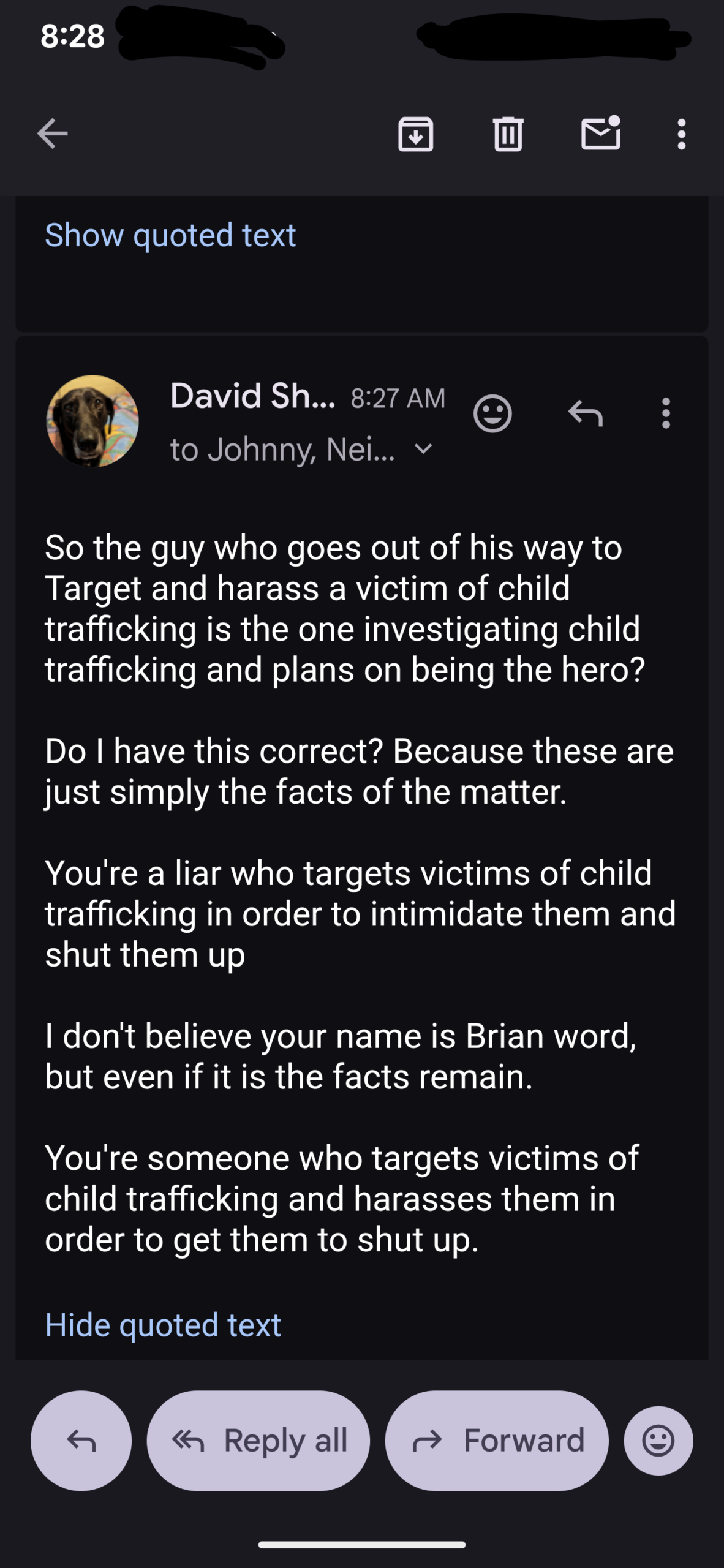
Task: Forward this email
Action: click(x=497, y=1441)
